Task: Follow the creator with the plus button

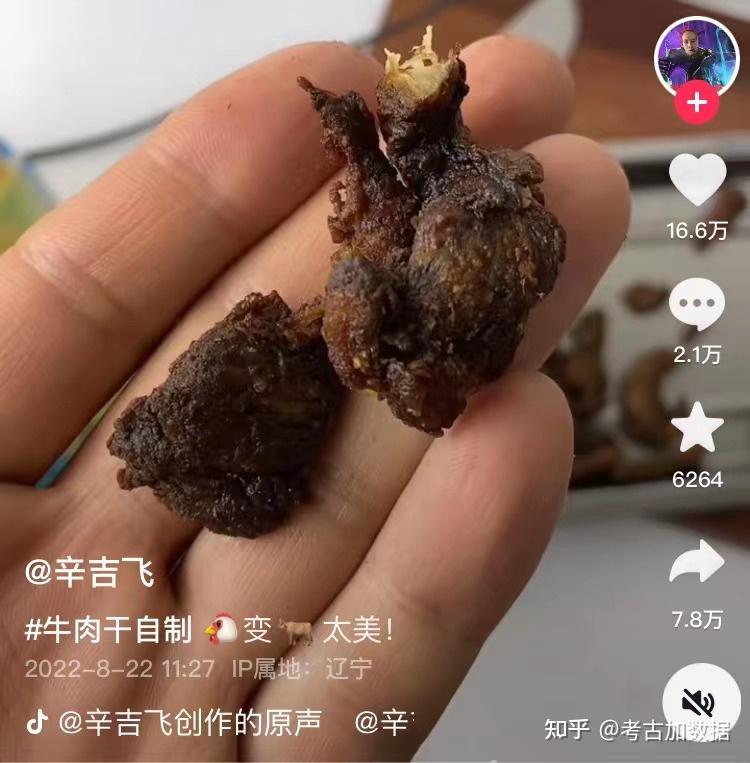Action: [x=696, y=103]
